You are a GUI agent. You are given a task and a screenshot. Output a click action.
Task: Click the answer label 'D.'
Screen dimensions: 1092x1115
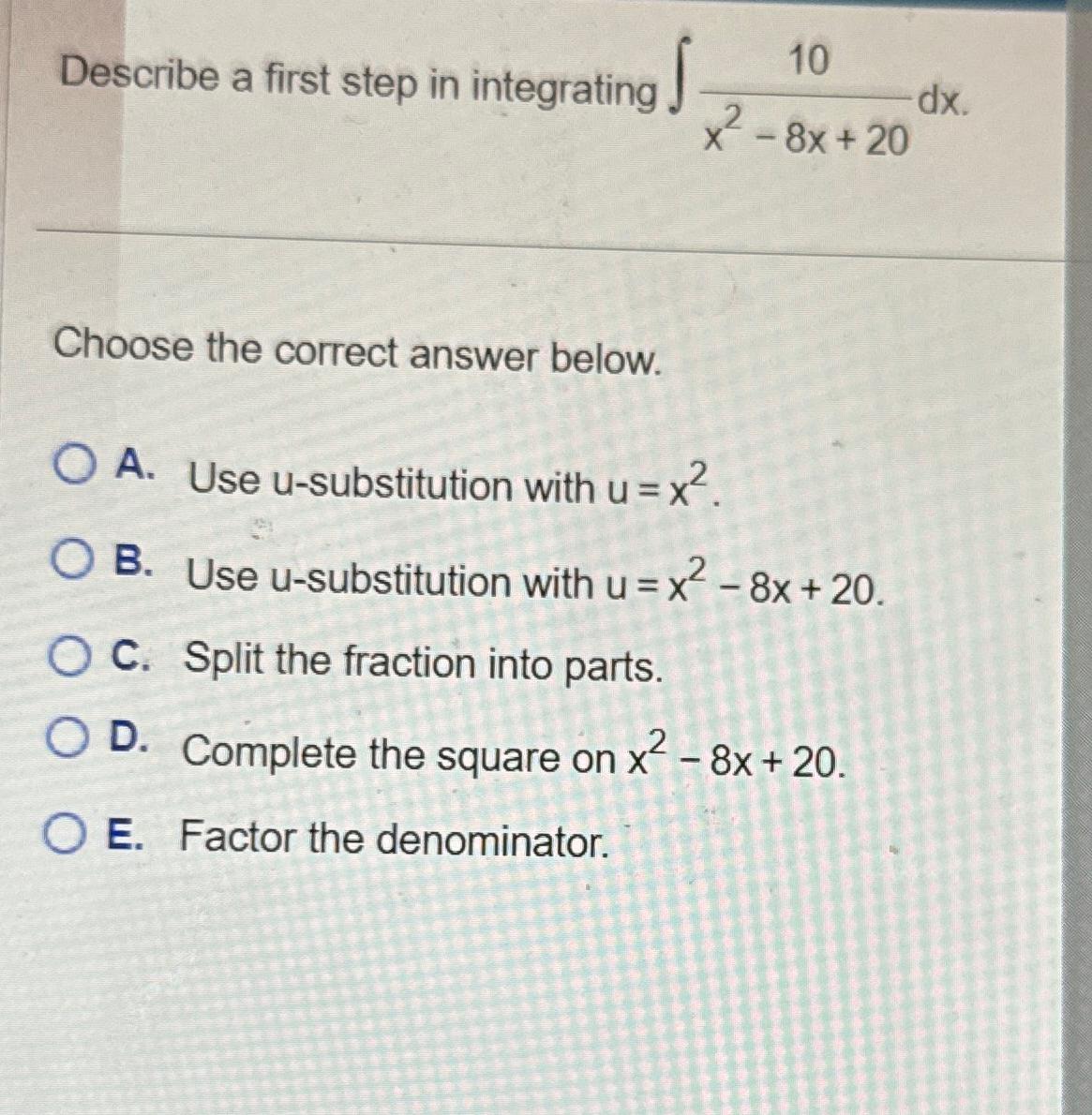pyautogui.click(x=130, y=740)
